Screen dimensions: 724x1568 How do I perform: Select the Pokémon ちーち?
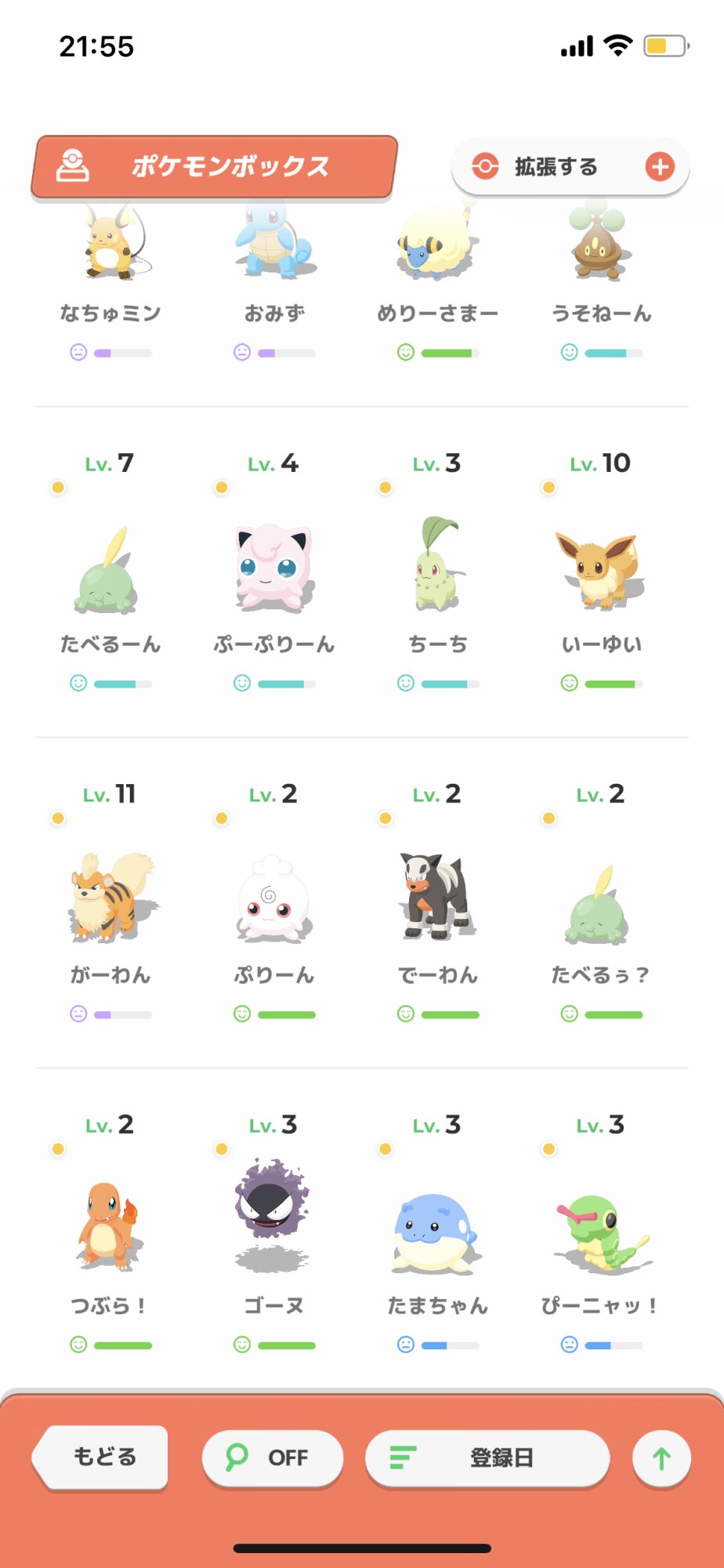pos(437,572)
